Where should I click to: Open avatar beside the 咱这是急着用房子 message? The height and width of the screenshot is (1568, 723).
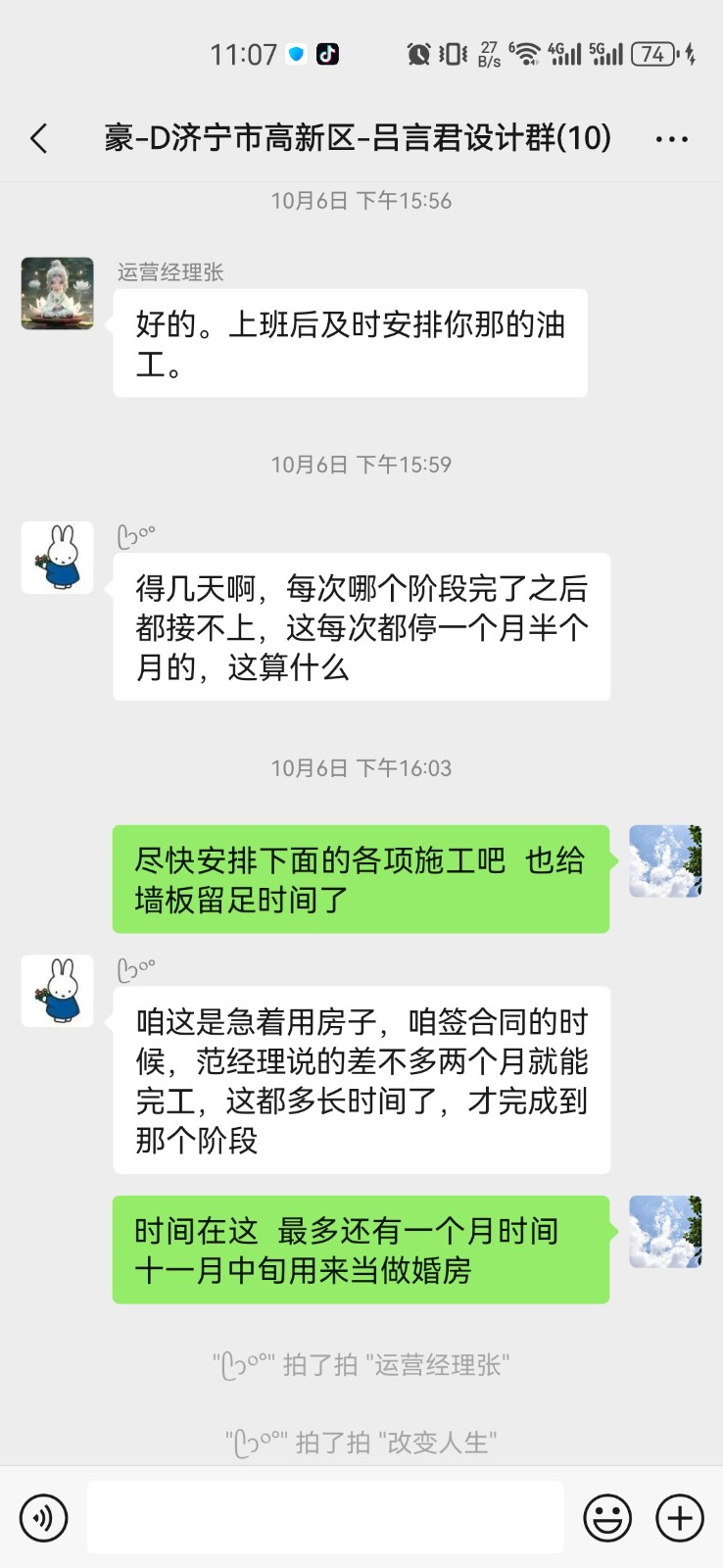point(58,991)
